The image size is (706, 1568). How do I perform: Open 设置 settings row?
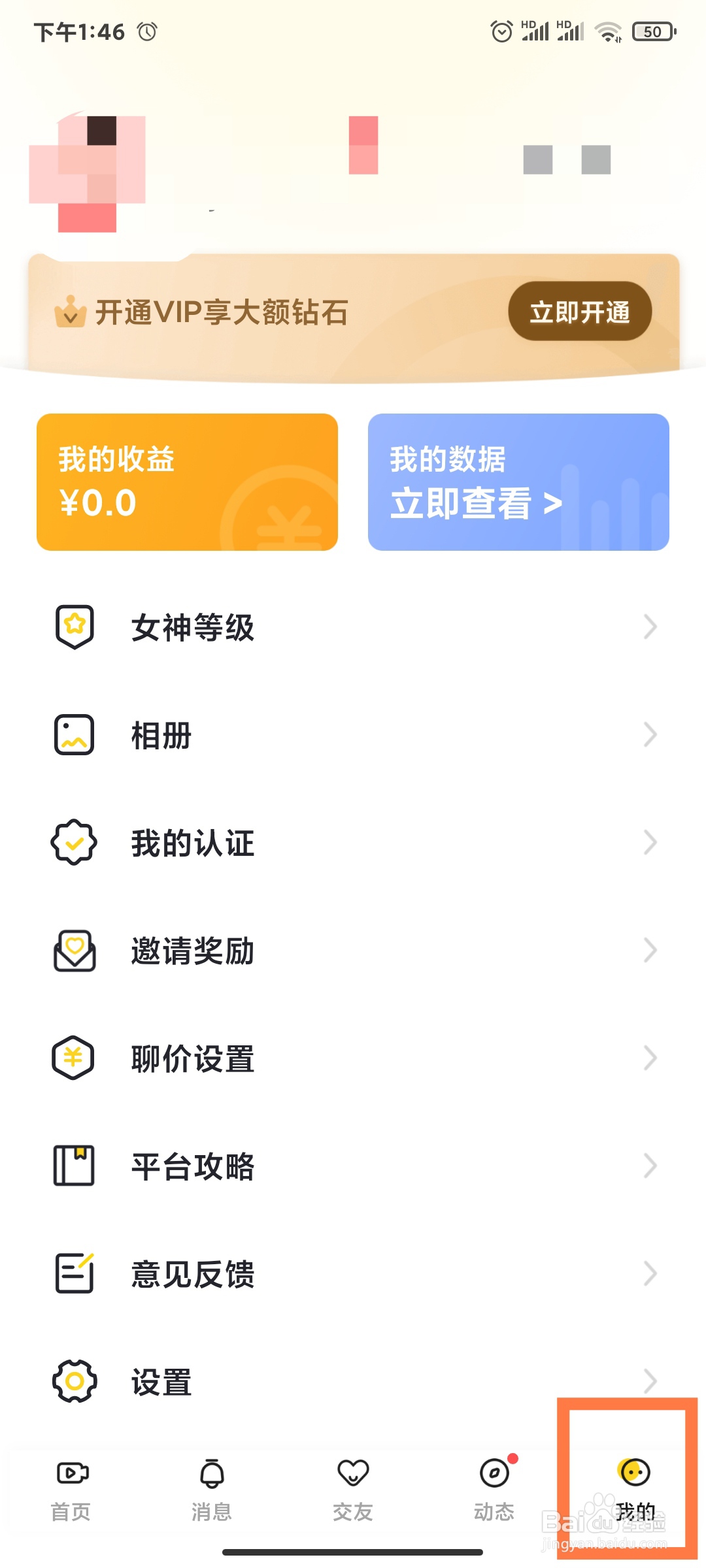click(x=353, y=1382)
